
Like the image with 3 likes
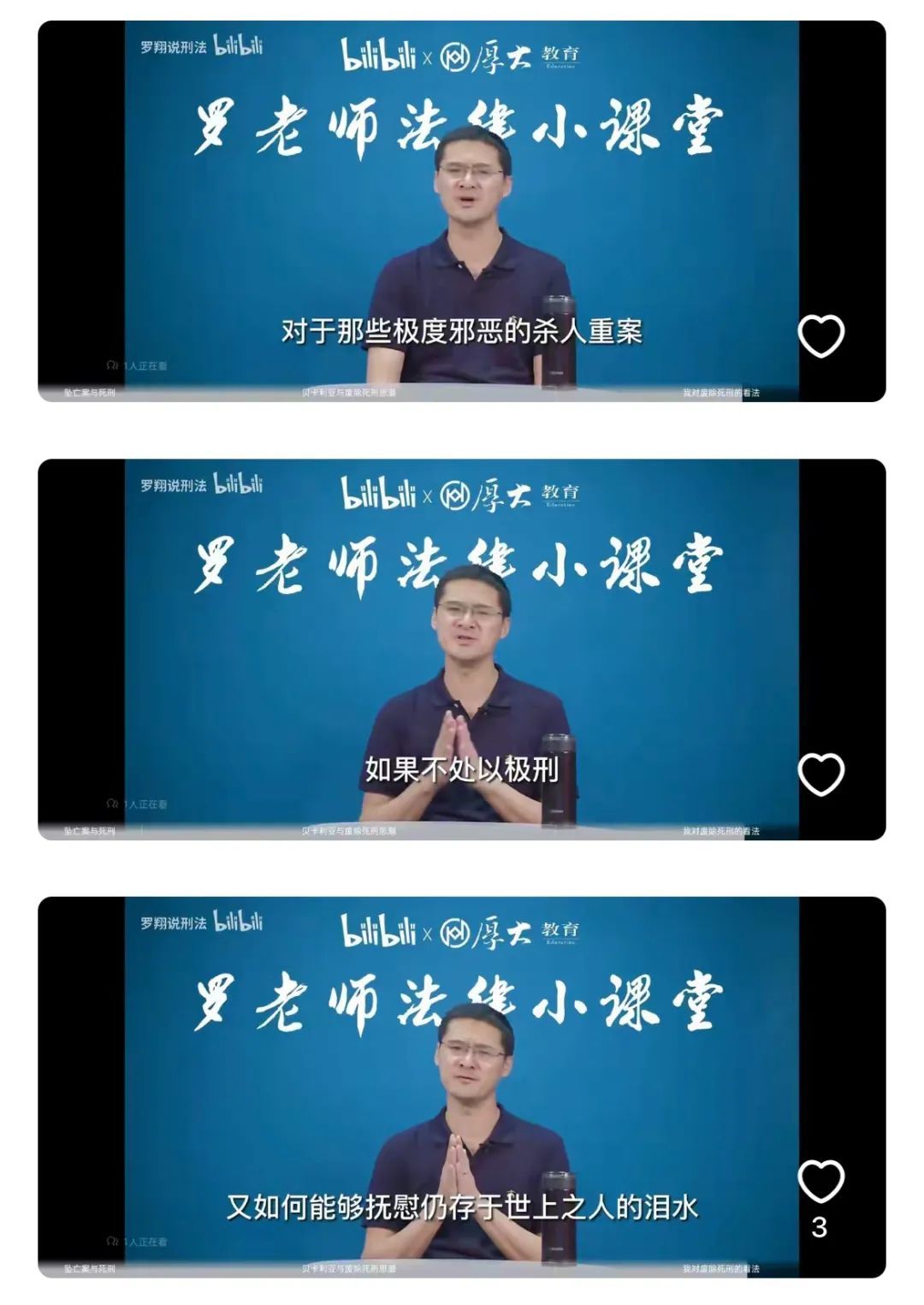pyautogui.click(x=820, y=1182)
